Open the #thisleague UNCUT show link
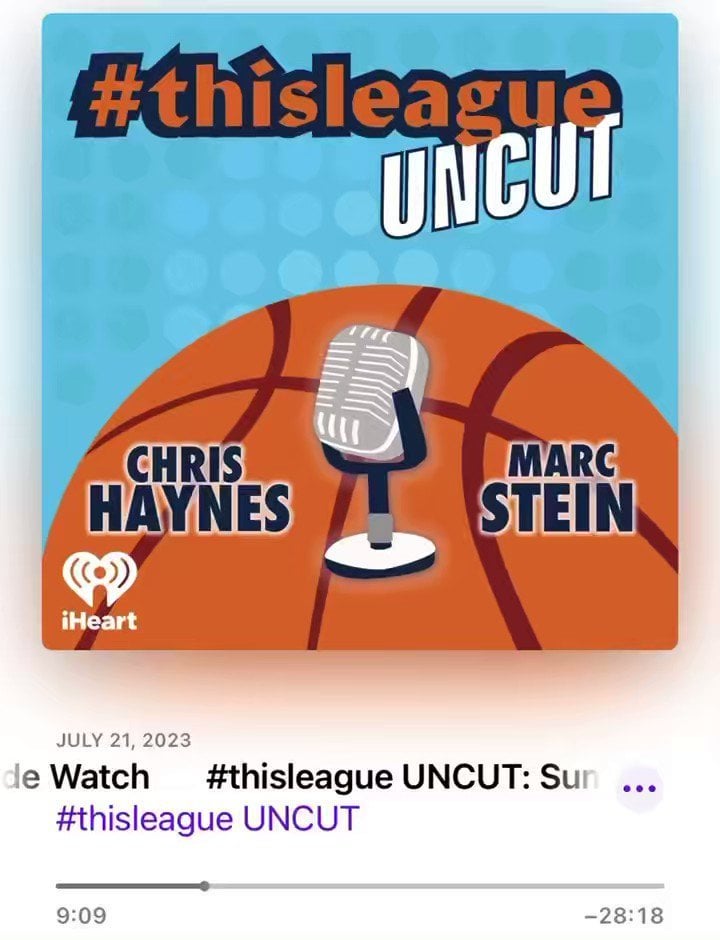The image size is (720, 940). 207,819
